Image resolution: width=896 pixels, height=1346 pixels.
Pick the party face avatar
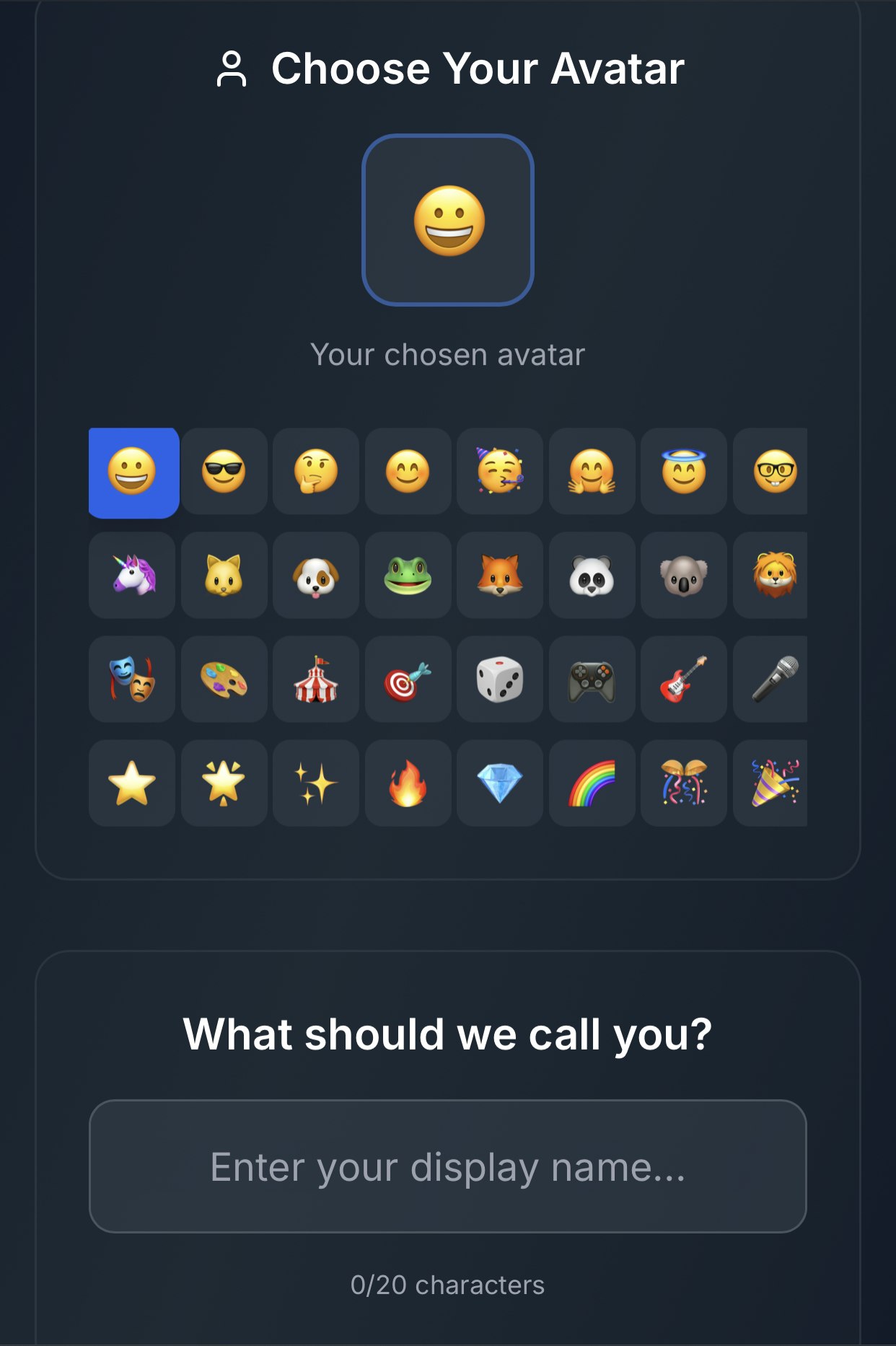point(500,471)
